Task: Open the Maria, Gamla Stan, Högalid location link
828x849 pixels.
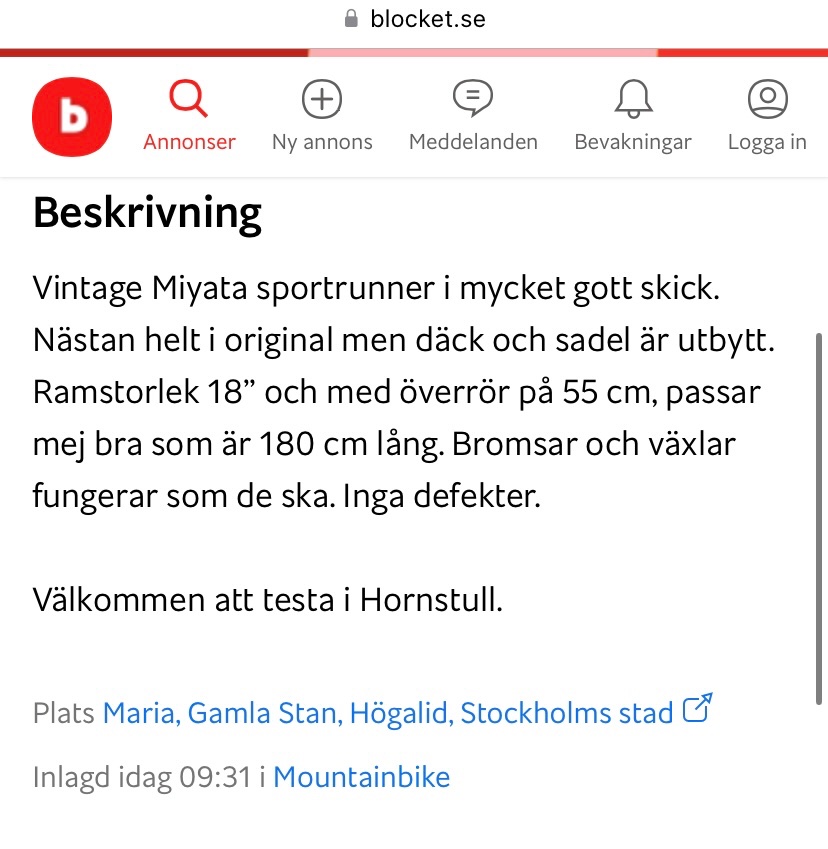Action: point(388,713)
